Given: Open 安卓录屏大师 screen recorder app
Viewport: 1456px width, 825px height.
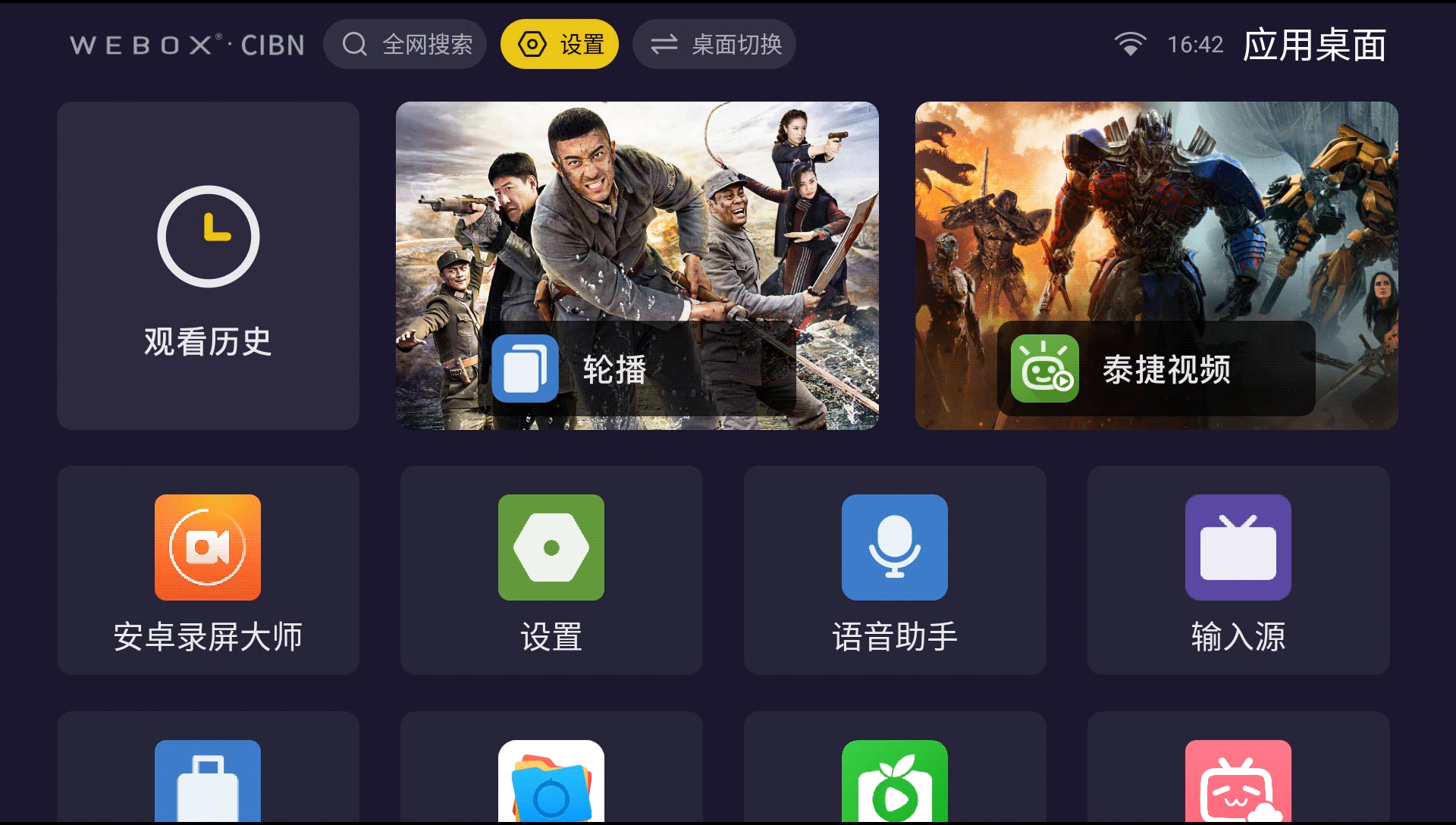Looking at the screenshot, I should 208,570.
